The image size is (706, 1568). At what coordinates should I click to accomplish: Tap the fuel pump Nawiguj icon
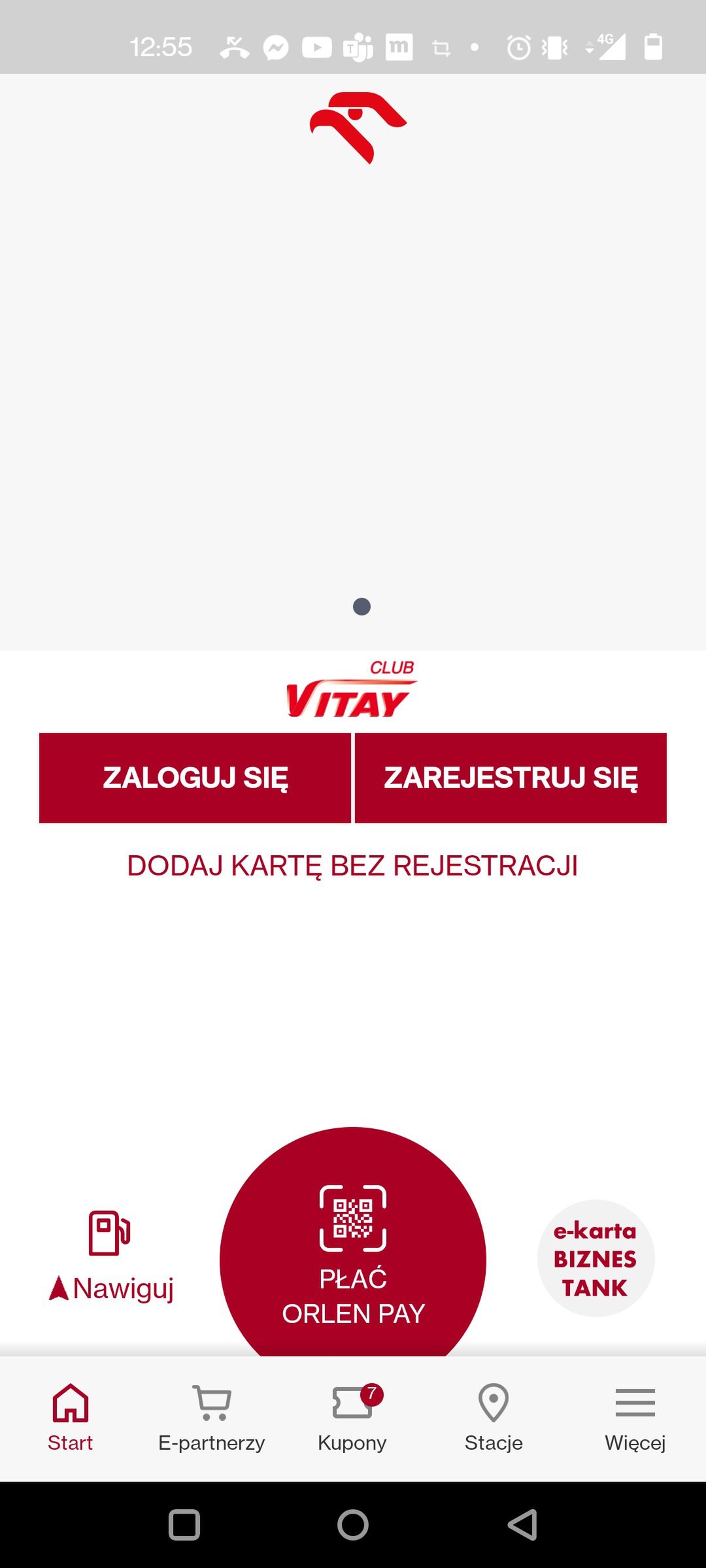tap(111, 1235)
